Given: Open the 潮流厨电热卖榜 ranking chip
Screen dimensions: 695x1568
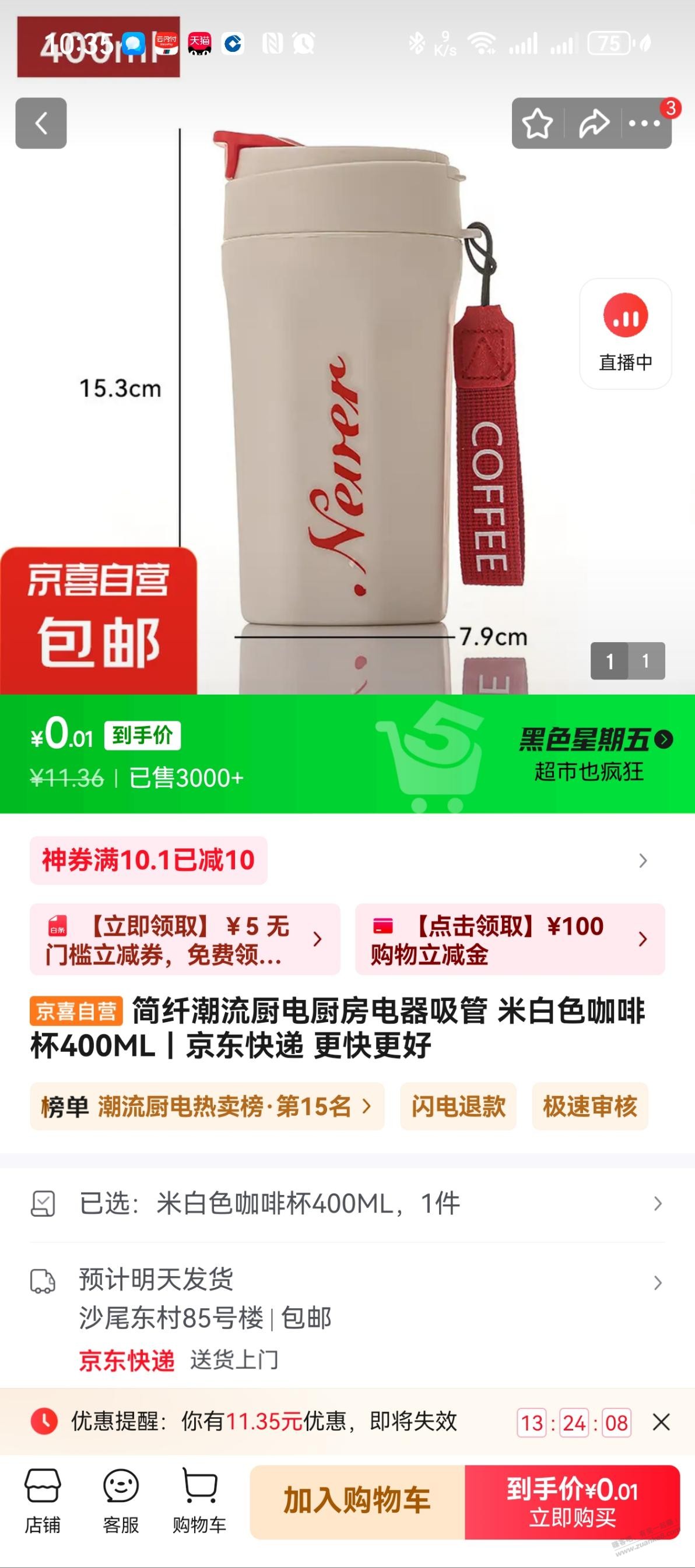Looking at the screenshot, I should point(206,1106).
